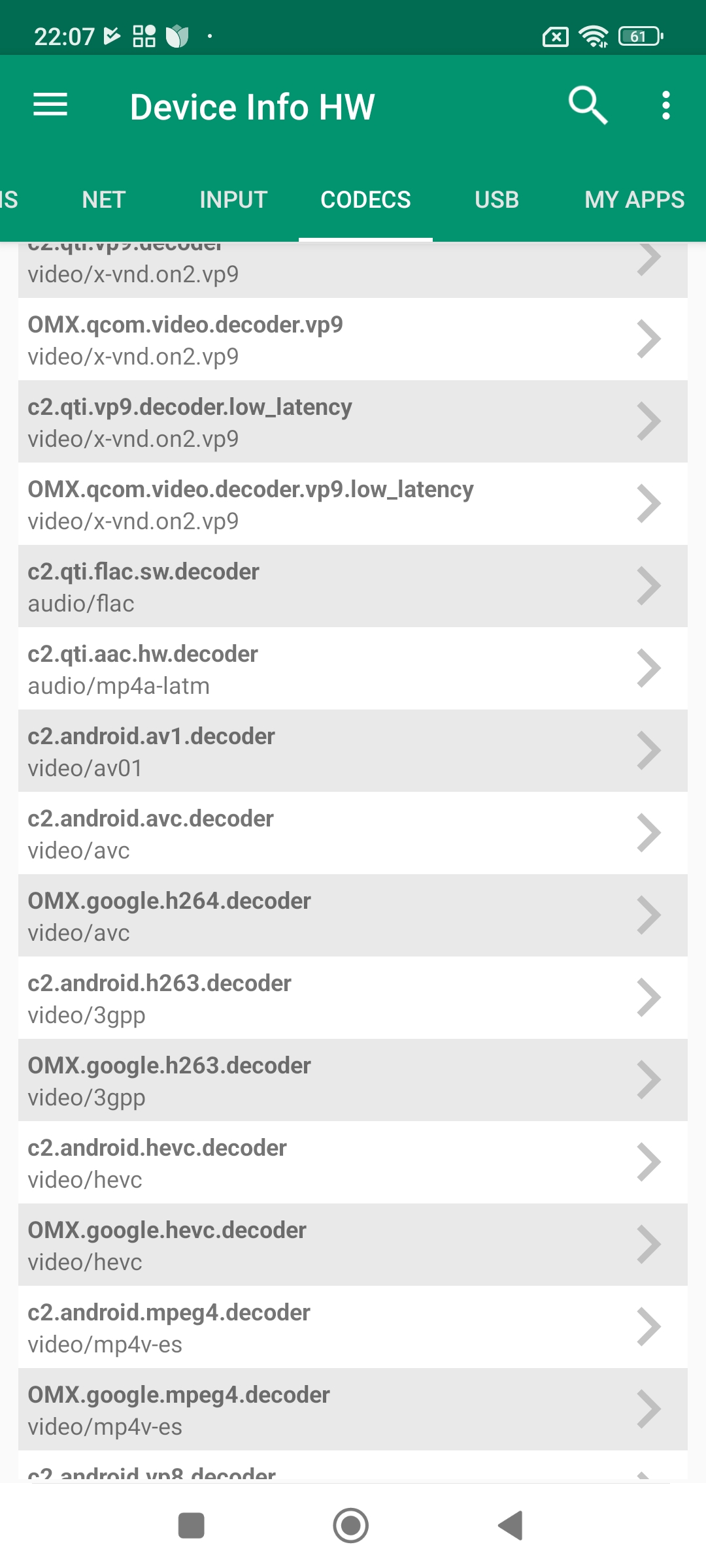Select the USB tab
The width and height of the screenshot is (706, 1568).
pos(497,199)
